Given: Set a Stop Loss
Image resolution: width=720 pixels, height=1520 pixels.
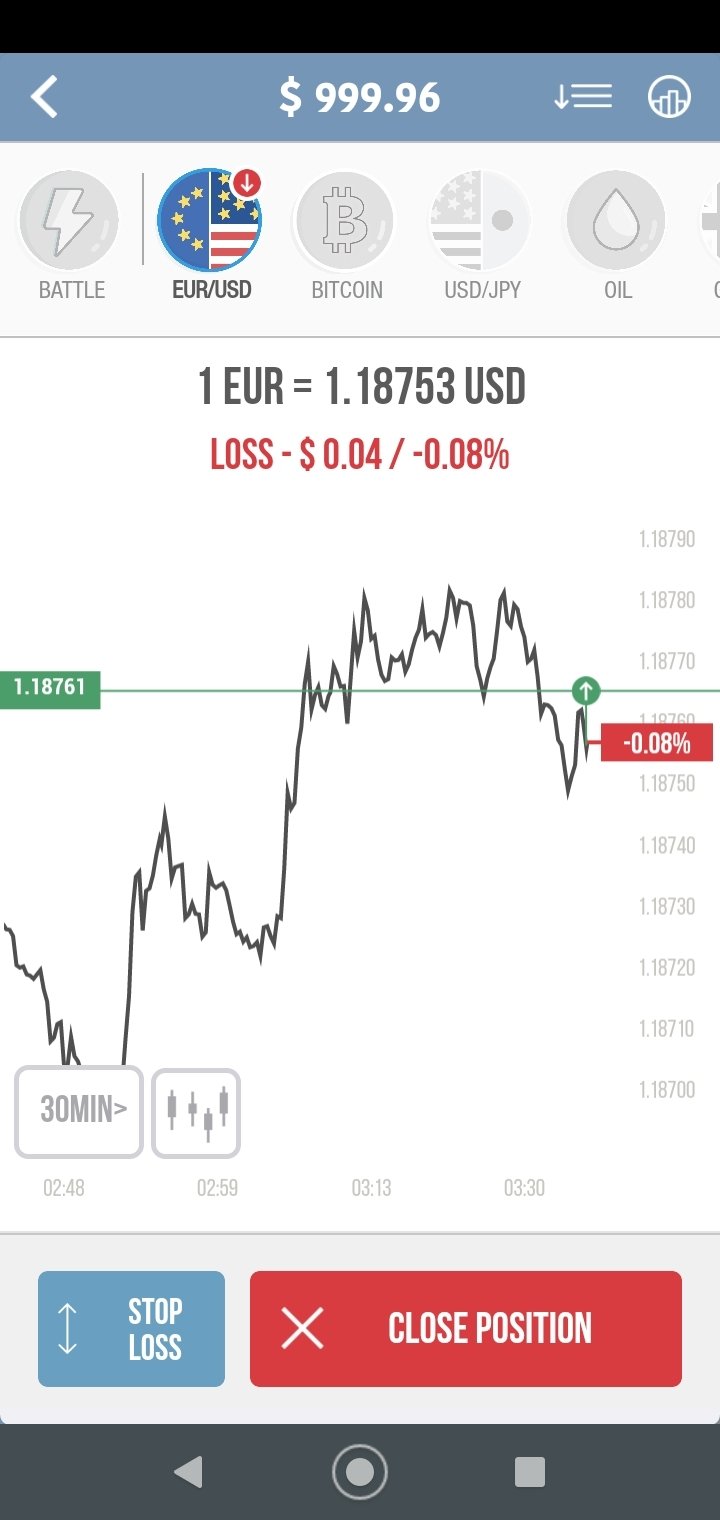Looking at the screenshot, I should [x=131, y=1329].
